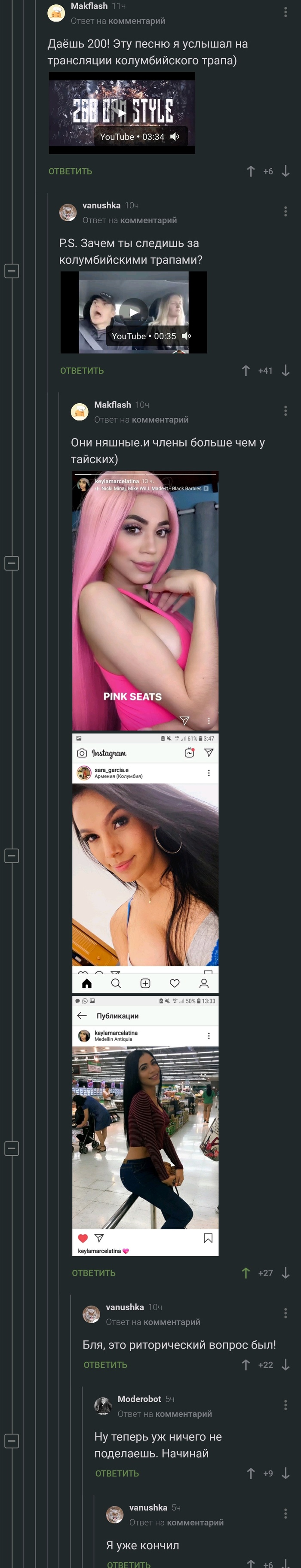Reply to Makflash's 'Даёшь 200!' comment

[x=70, y=171]
